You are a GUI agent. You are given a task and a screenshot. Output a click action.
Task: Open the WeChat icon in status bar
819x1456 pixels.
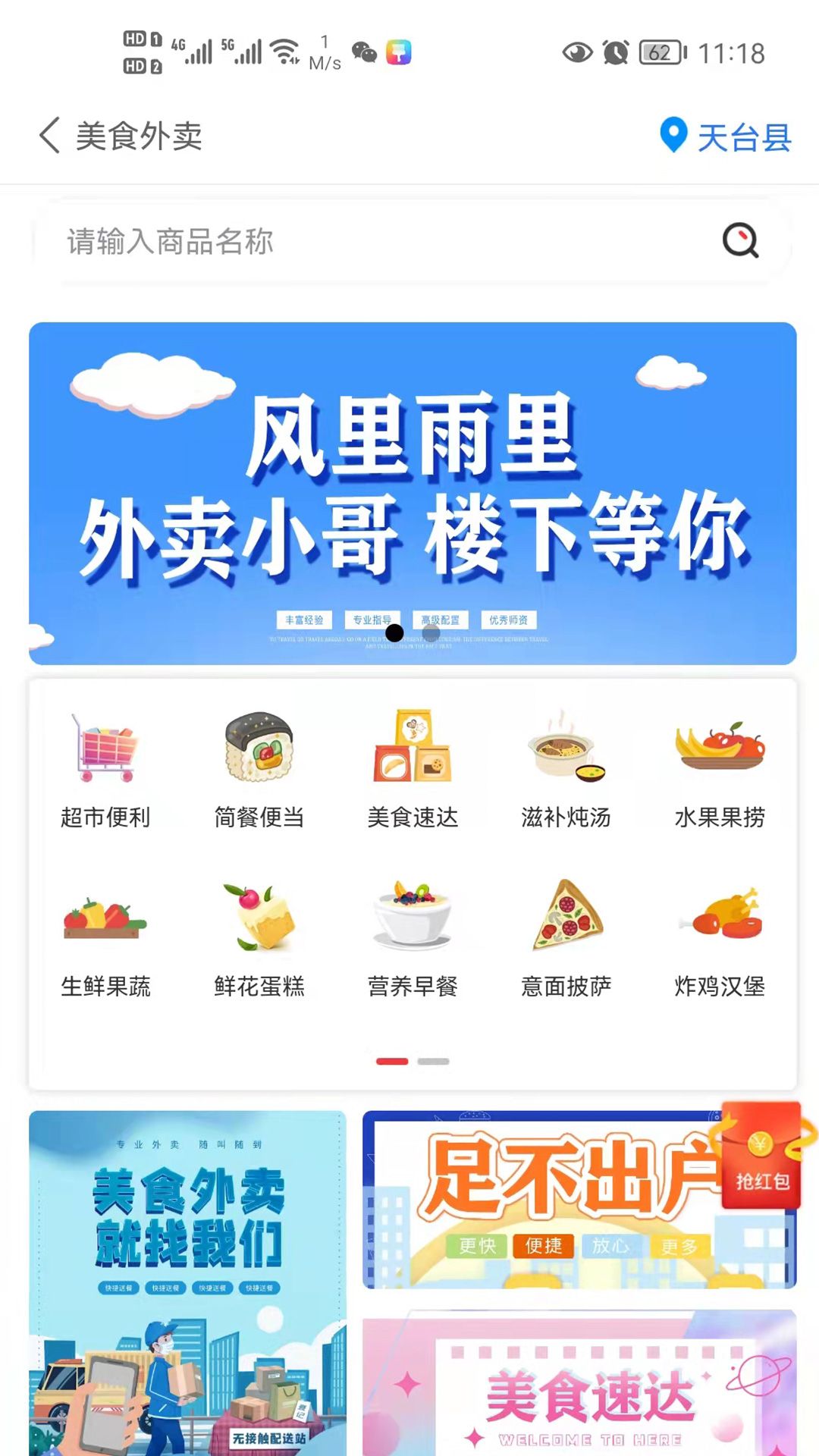point(369,53)
